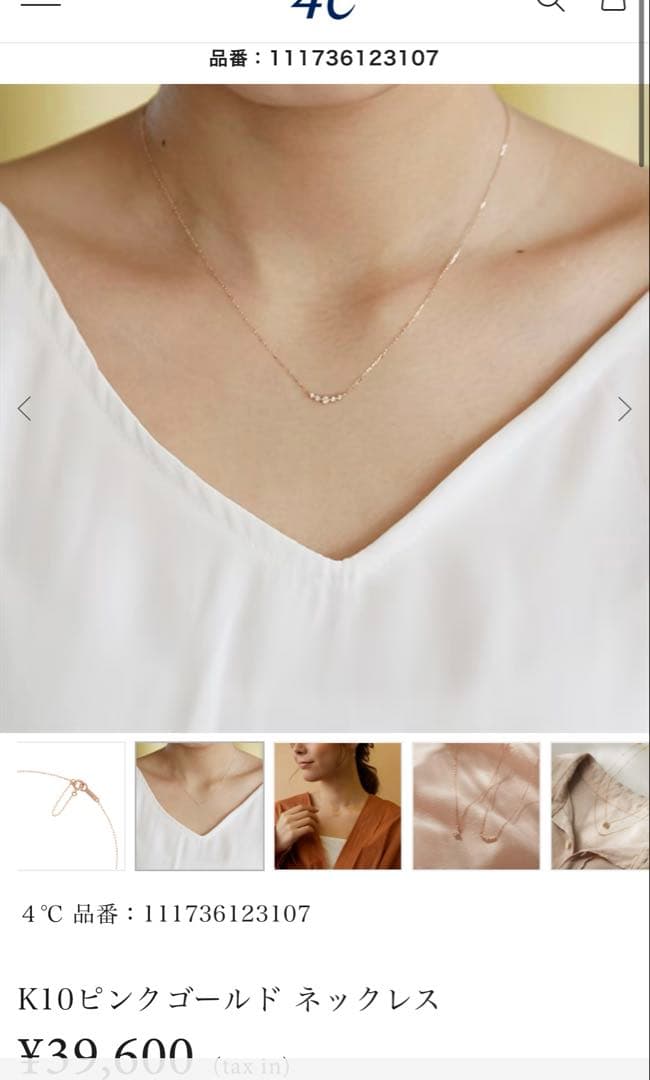This screenshot has height=1080, width=650.
Task: View the orange cardigan model thumbnail
Action: (x=338, y=805)
